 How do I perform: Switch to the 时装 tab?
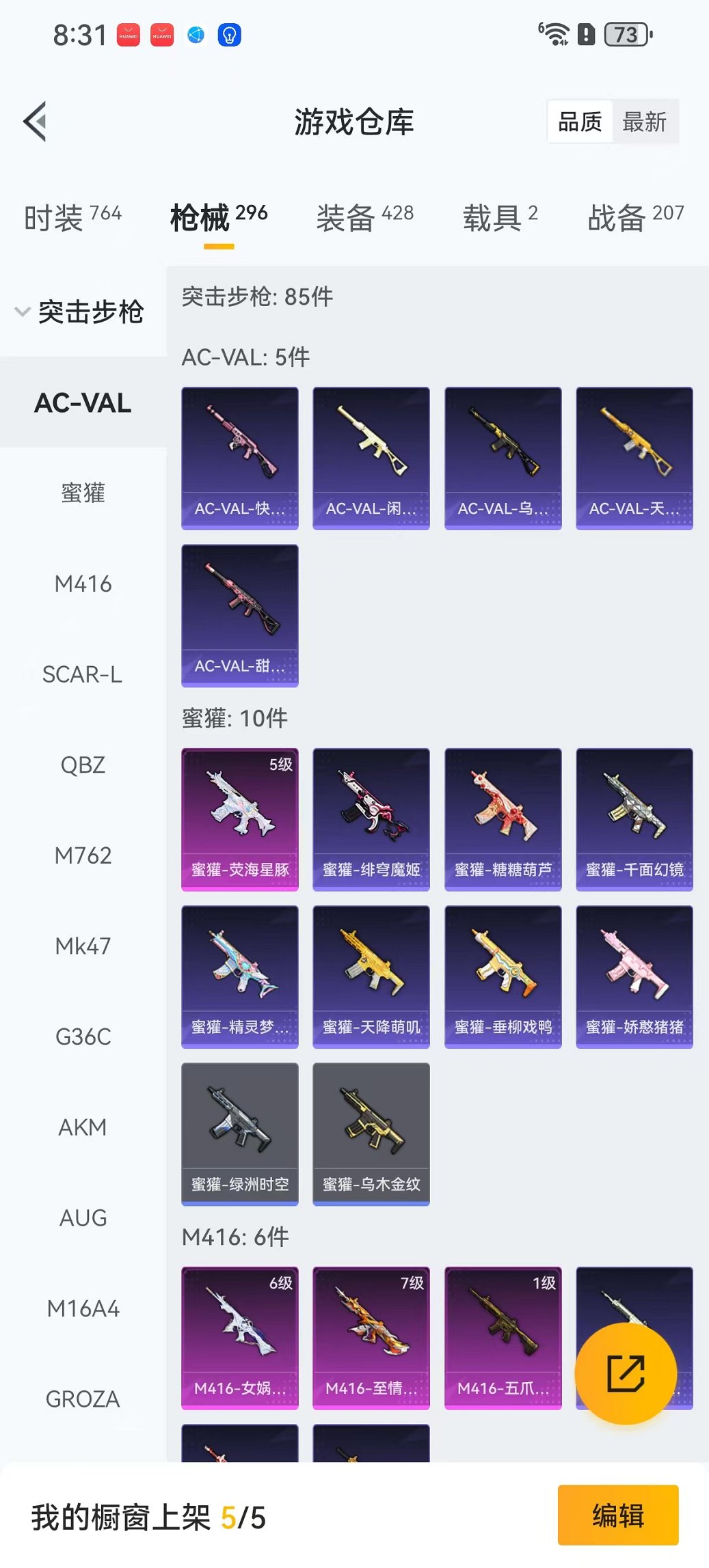tap(72, 218)
